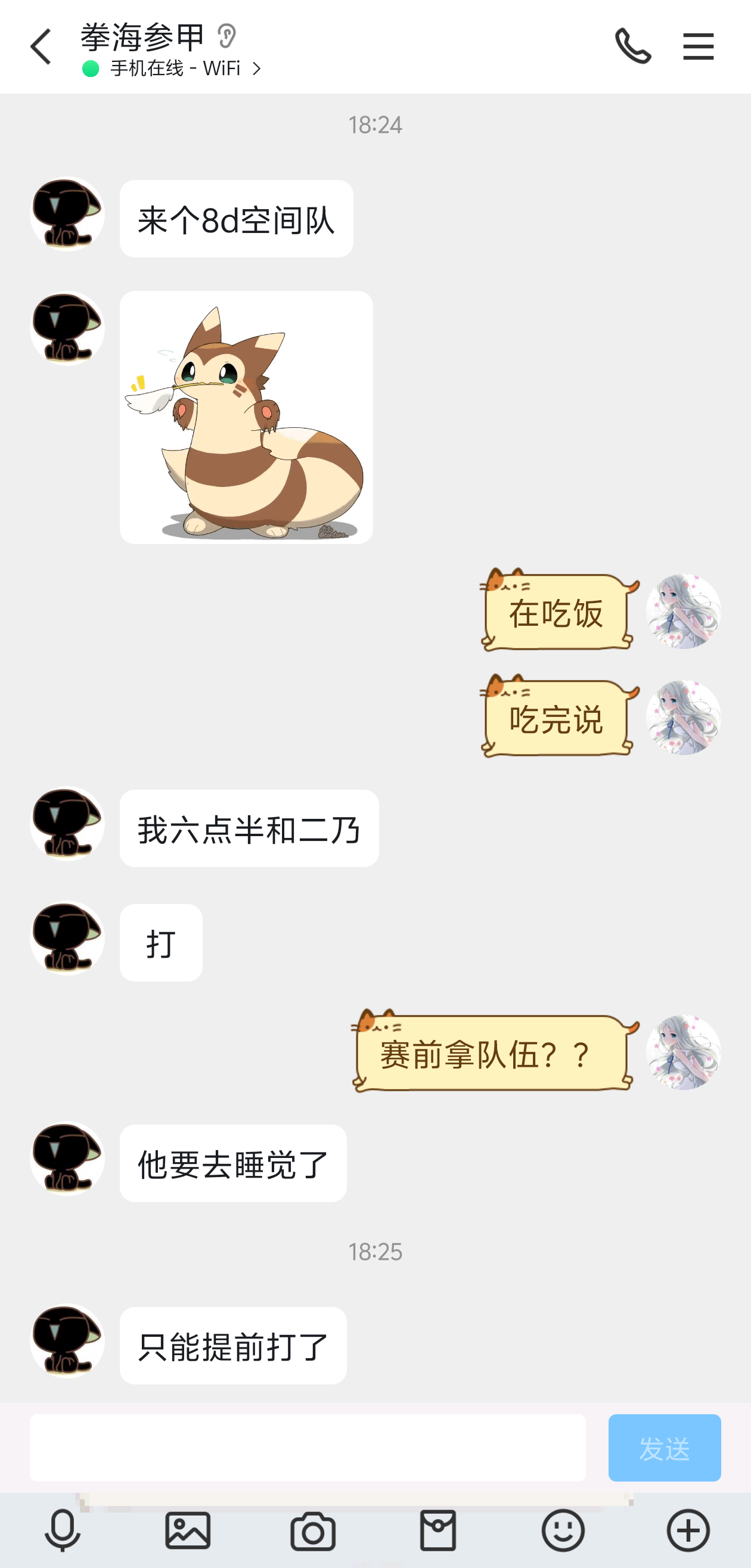
Task: Tap the 发送 send button
Action: [x=664, y=1448]
